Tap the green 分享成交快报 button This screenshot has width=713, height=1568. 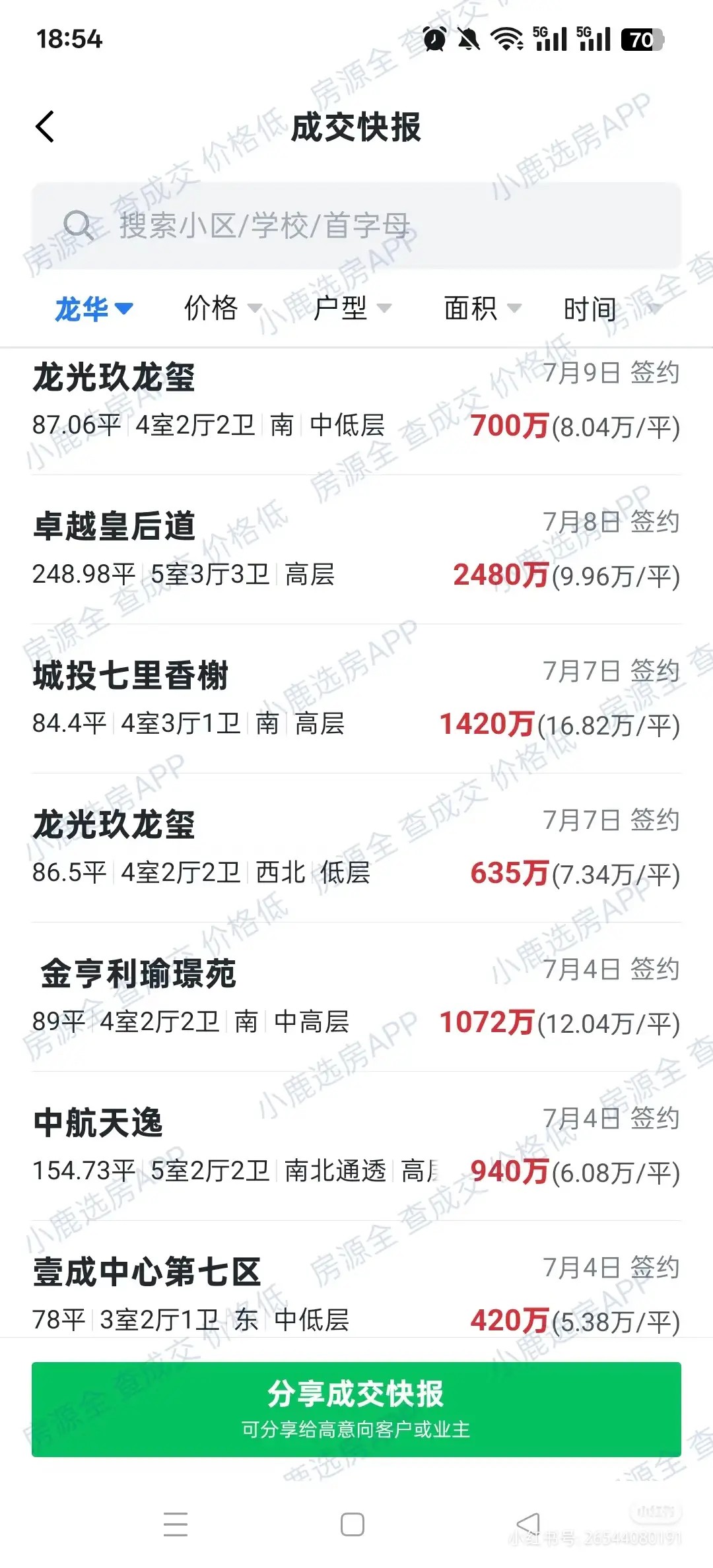click(x=356, y=1409)
